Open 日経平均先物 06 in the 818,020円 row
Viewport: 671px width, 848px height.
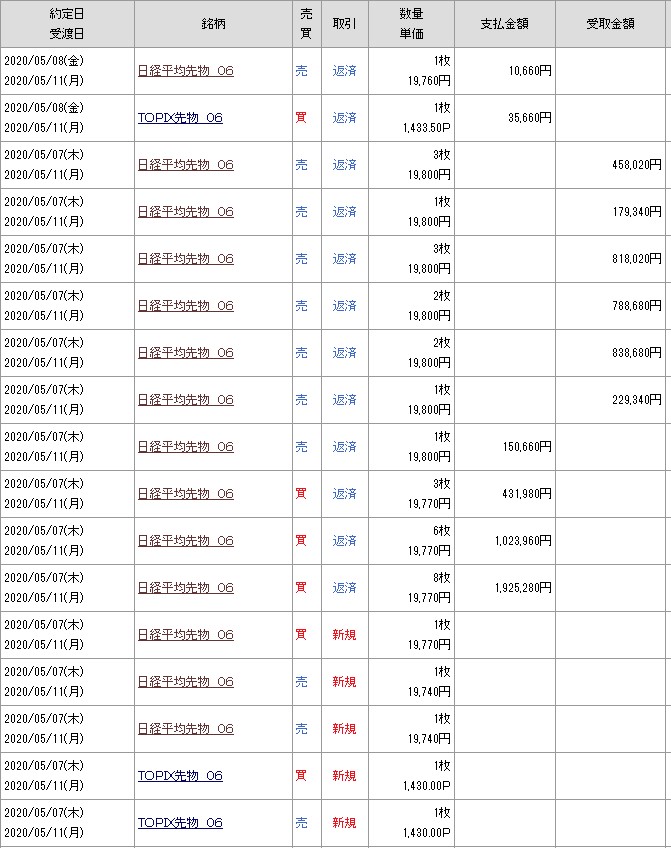tap(185, 259)
